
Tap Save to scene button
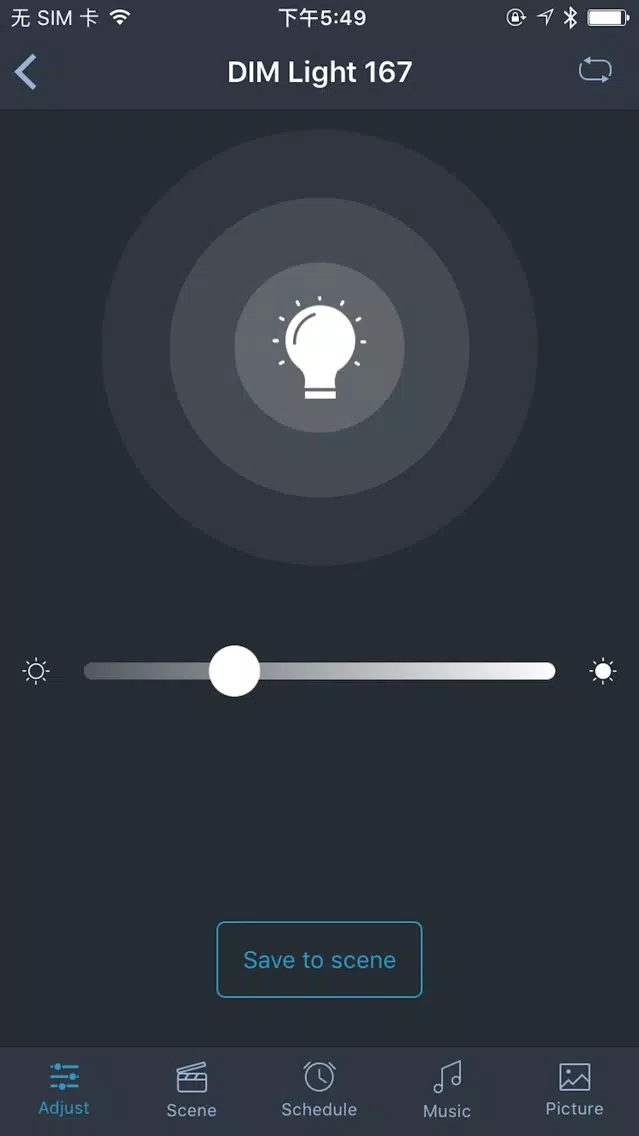tap(320, 959)
